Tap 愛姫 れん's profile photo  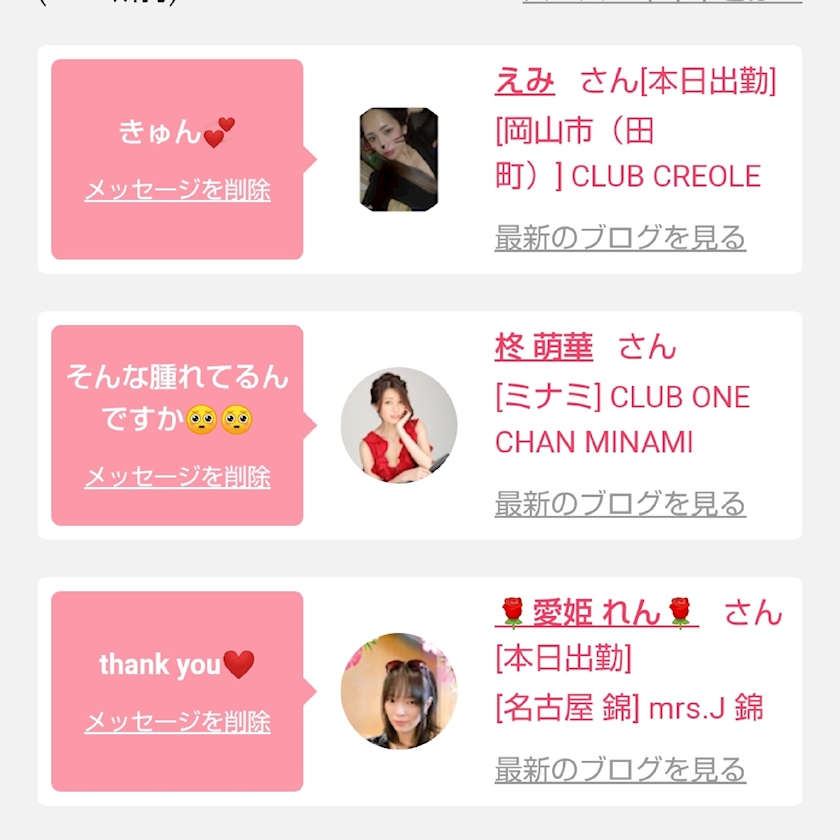399,691
